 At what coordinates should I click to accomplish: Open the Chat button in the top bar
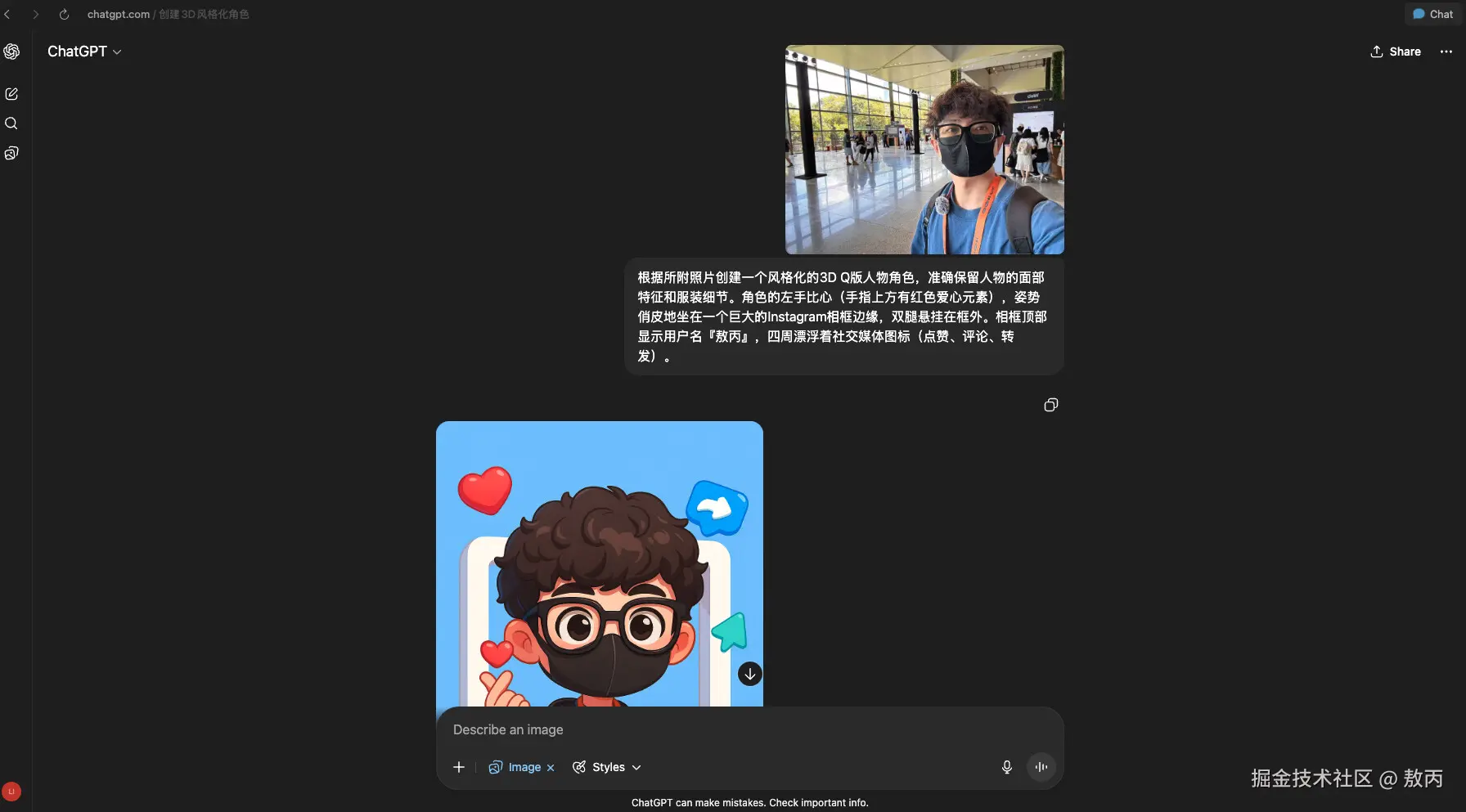click(x=1433, y=14)
